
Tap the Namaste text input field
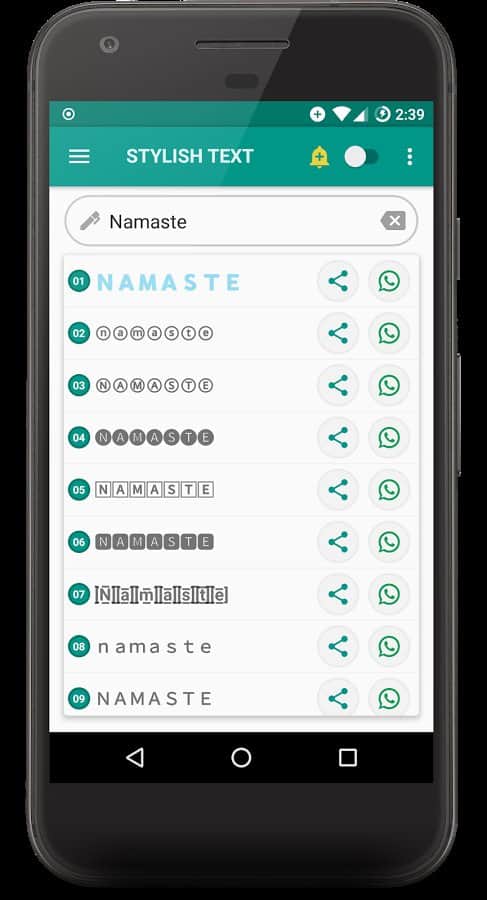[x=241, y=221]
